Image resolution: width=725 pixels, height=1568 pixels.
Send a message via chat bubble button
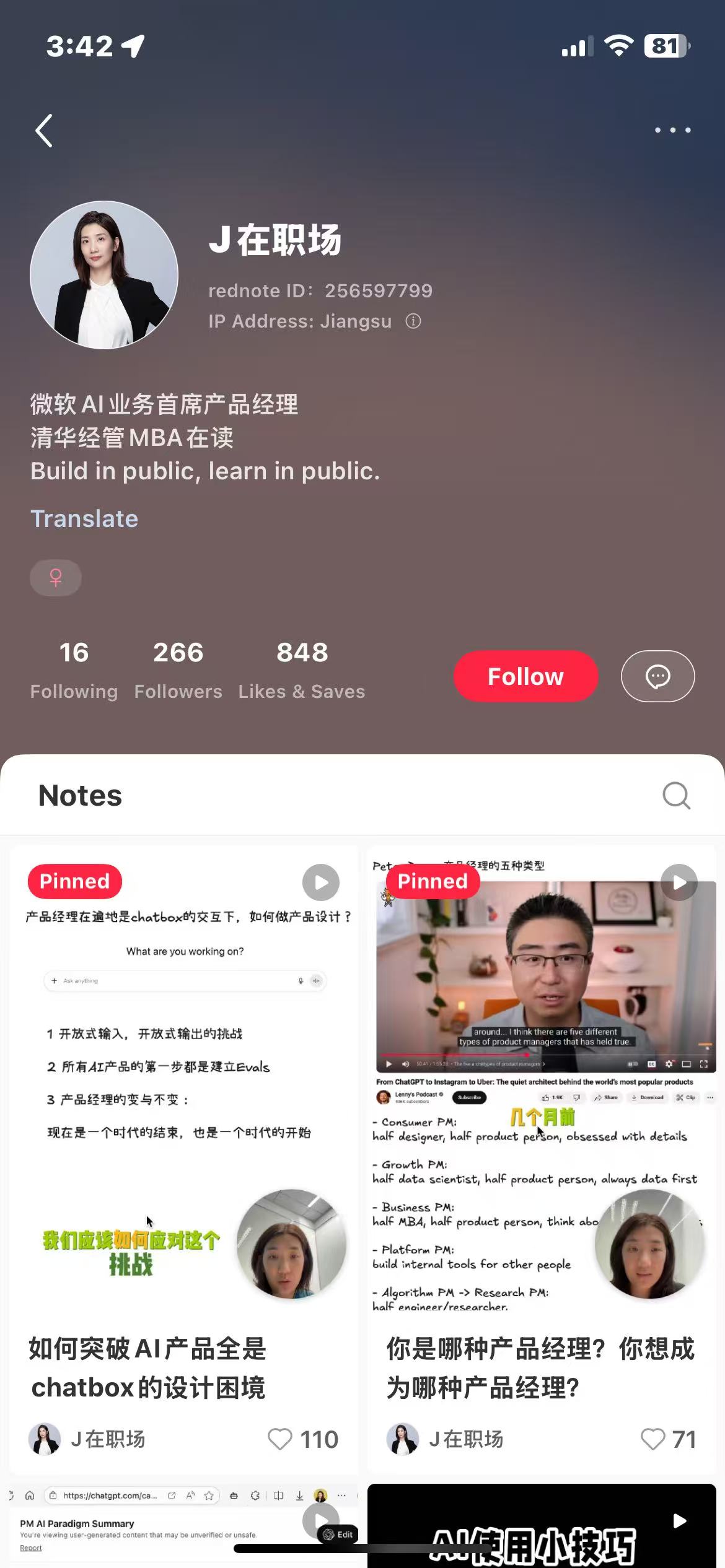coord(657,676)
